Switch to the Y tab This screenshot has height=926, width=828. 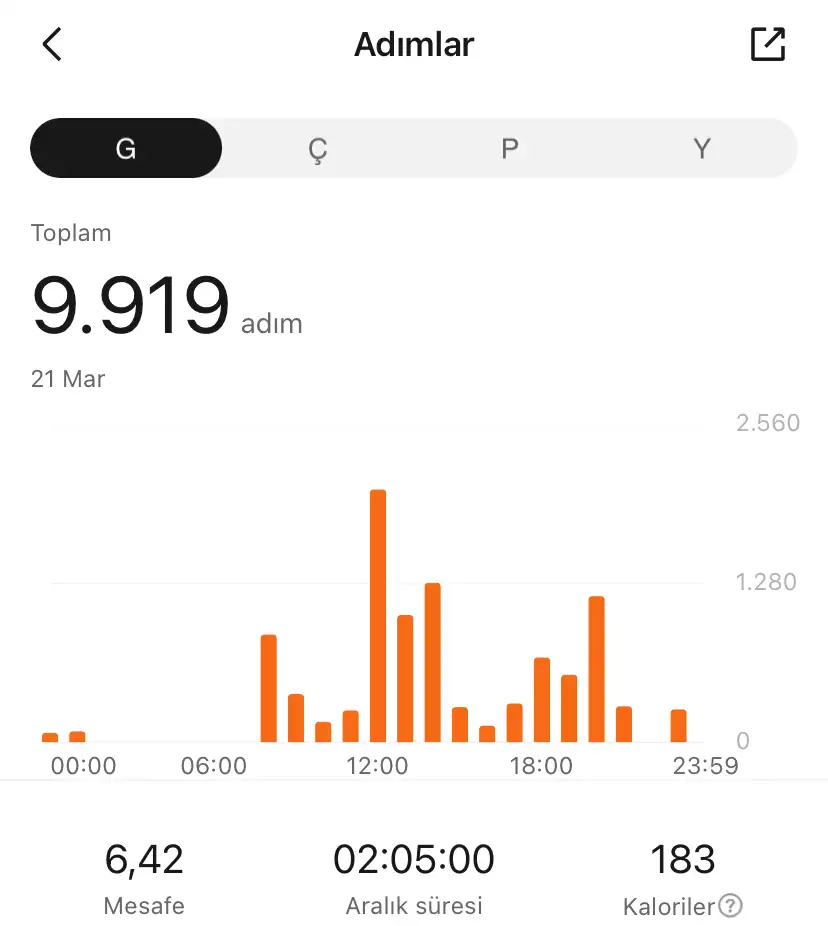pos(702,148)
